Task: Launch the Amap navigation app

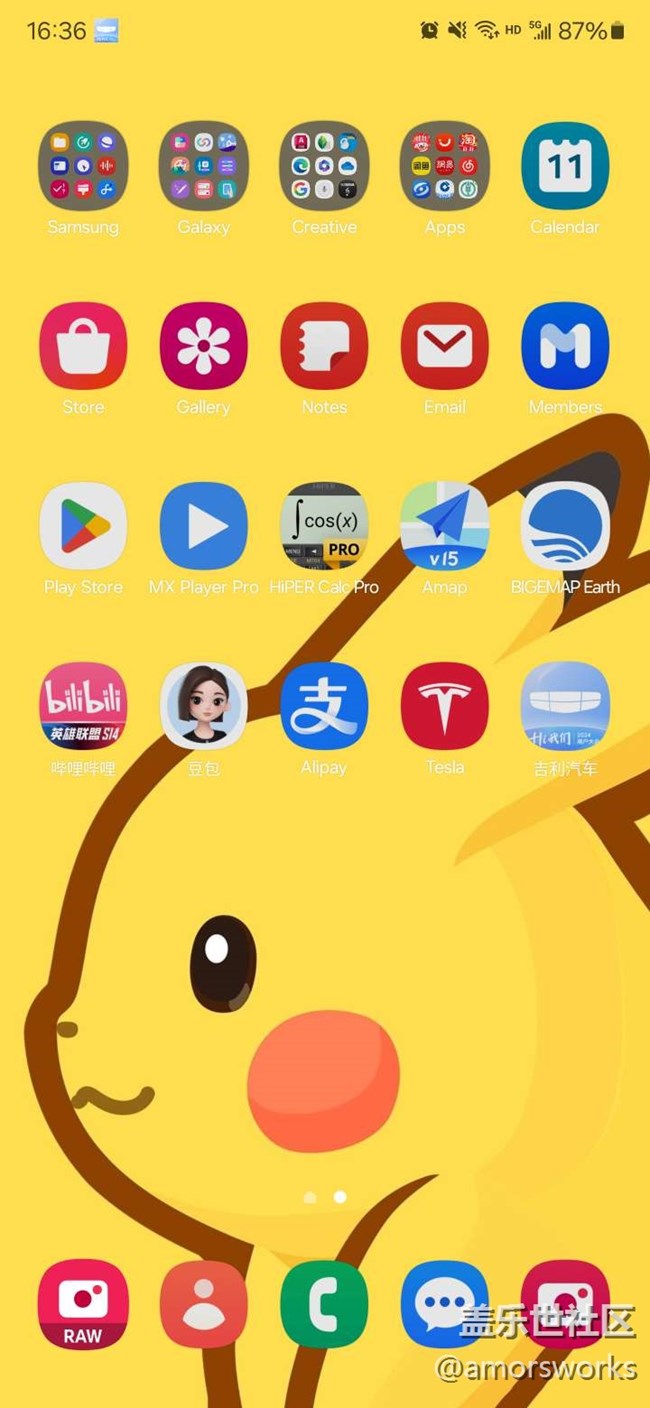Action: [x=445, y=526]
